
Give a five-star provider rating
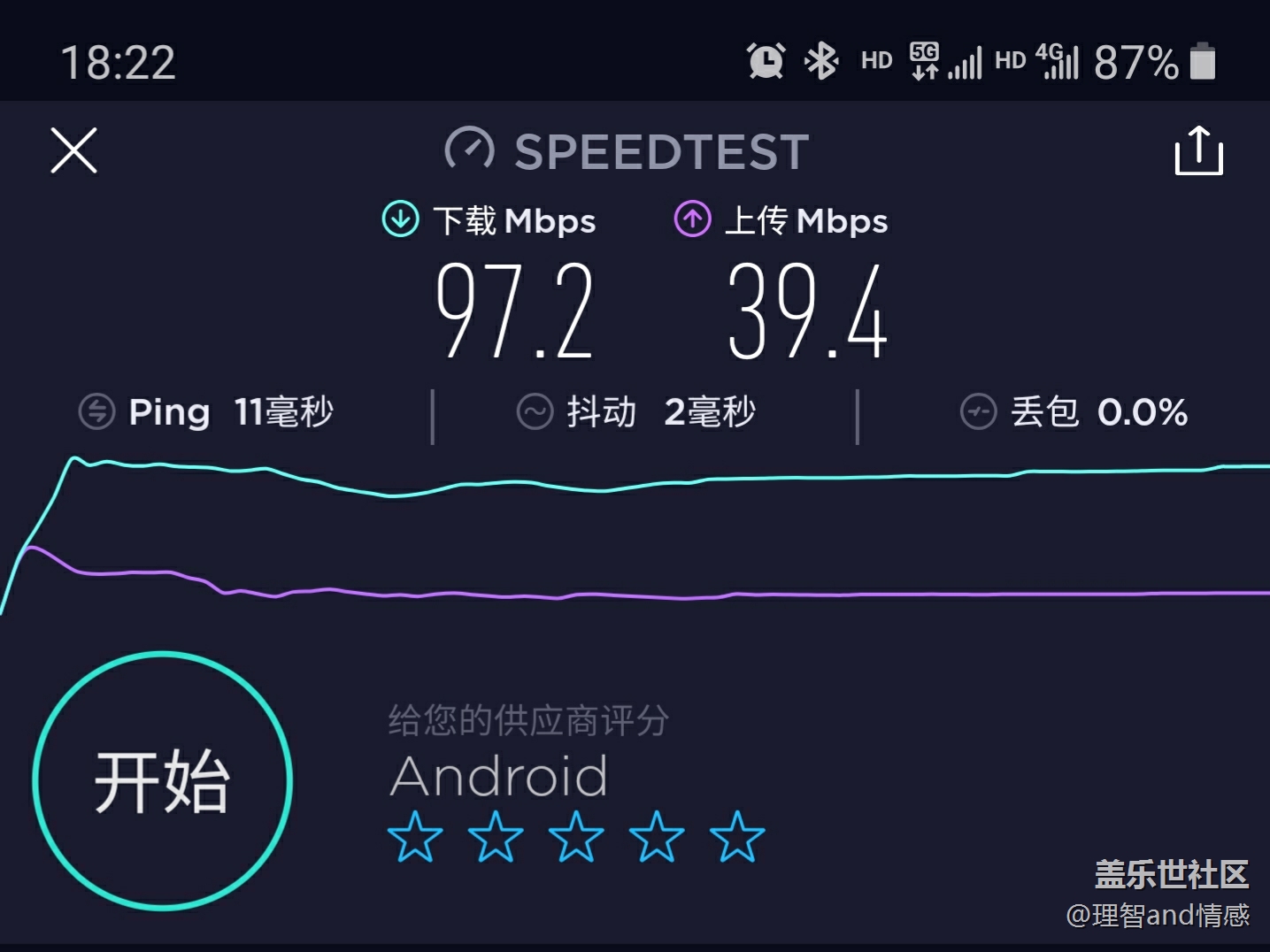pyautogui.click(x=737, y=837)
